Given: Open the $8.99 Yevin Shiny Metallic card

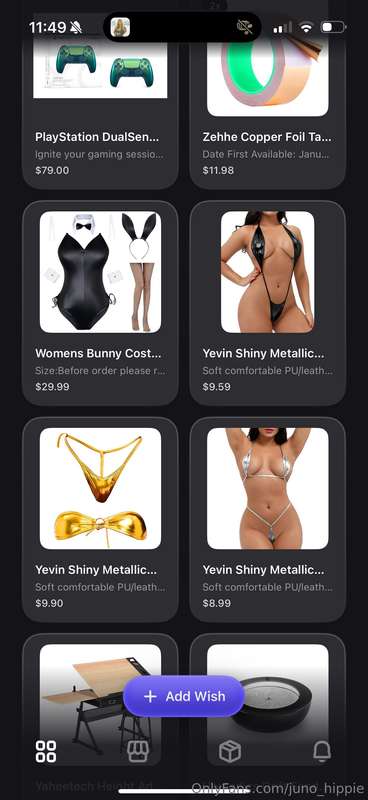Looking at the screenshot, I should tap(267, 519).
